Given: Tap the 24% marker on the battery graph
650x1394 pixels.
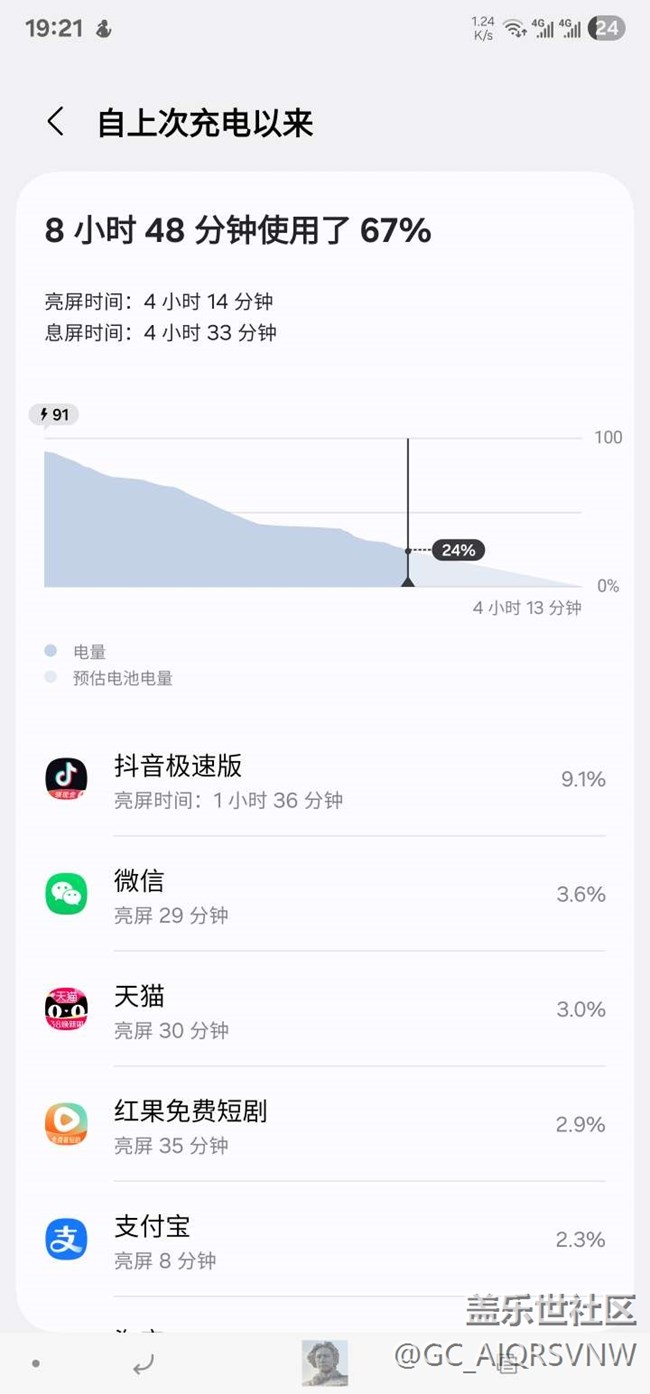Looking at the screenshot, I should [x=459, y=550].
